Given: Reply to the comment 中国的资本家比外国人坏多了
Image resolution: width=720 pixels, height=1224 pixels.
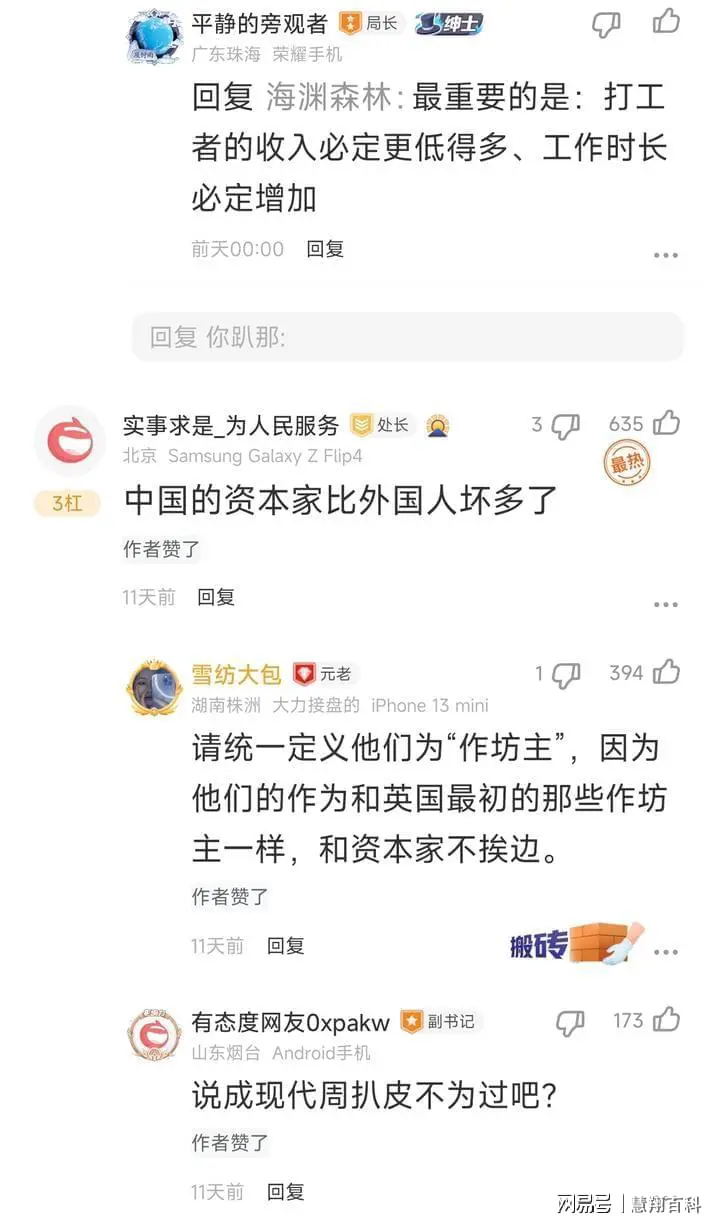Looking at the screenshot, I should click(x=216, y=597).
